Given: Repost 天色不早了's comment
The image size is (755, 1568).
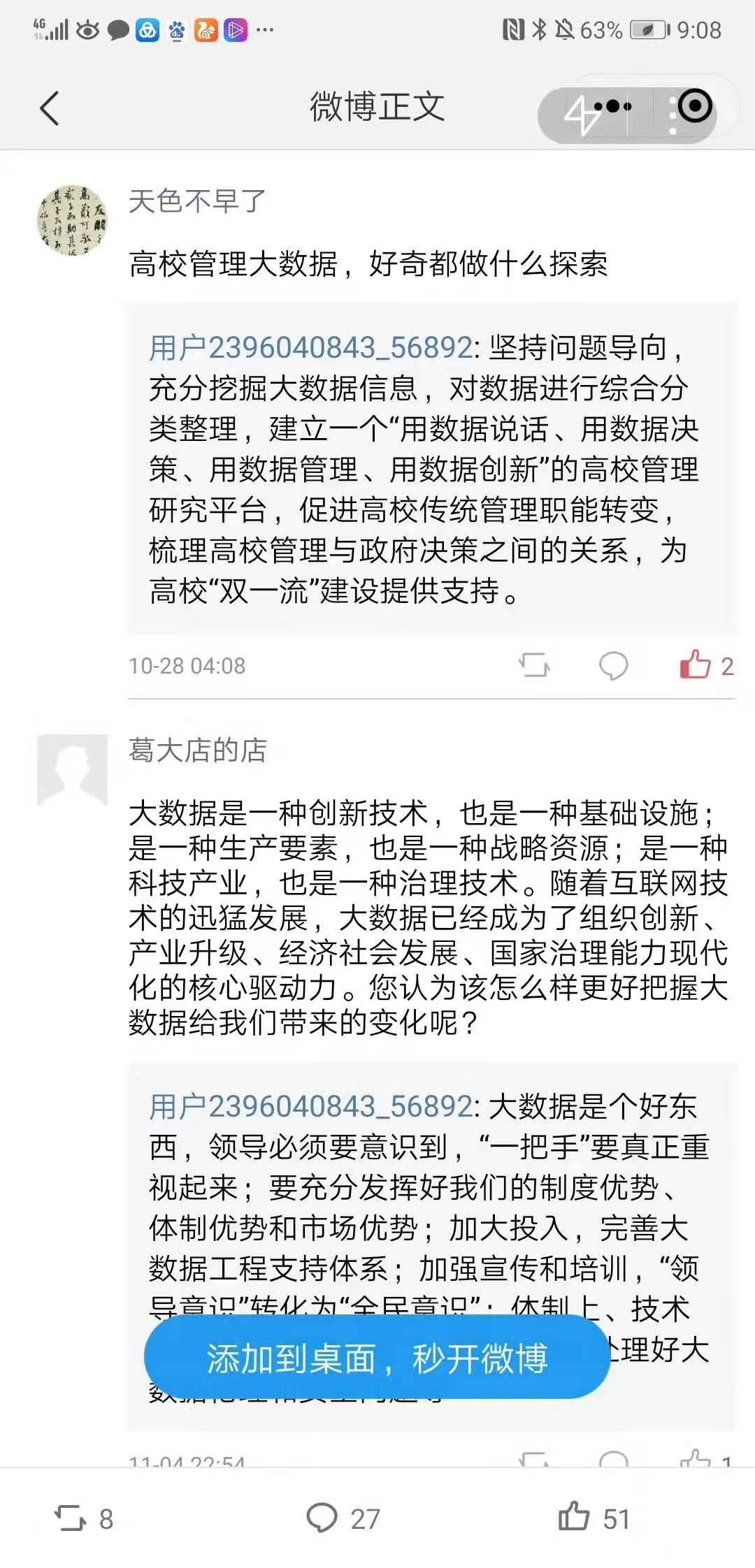Looking at the screenshot, I should click(535, 665).
